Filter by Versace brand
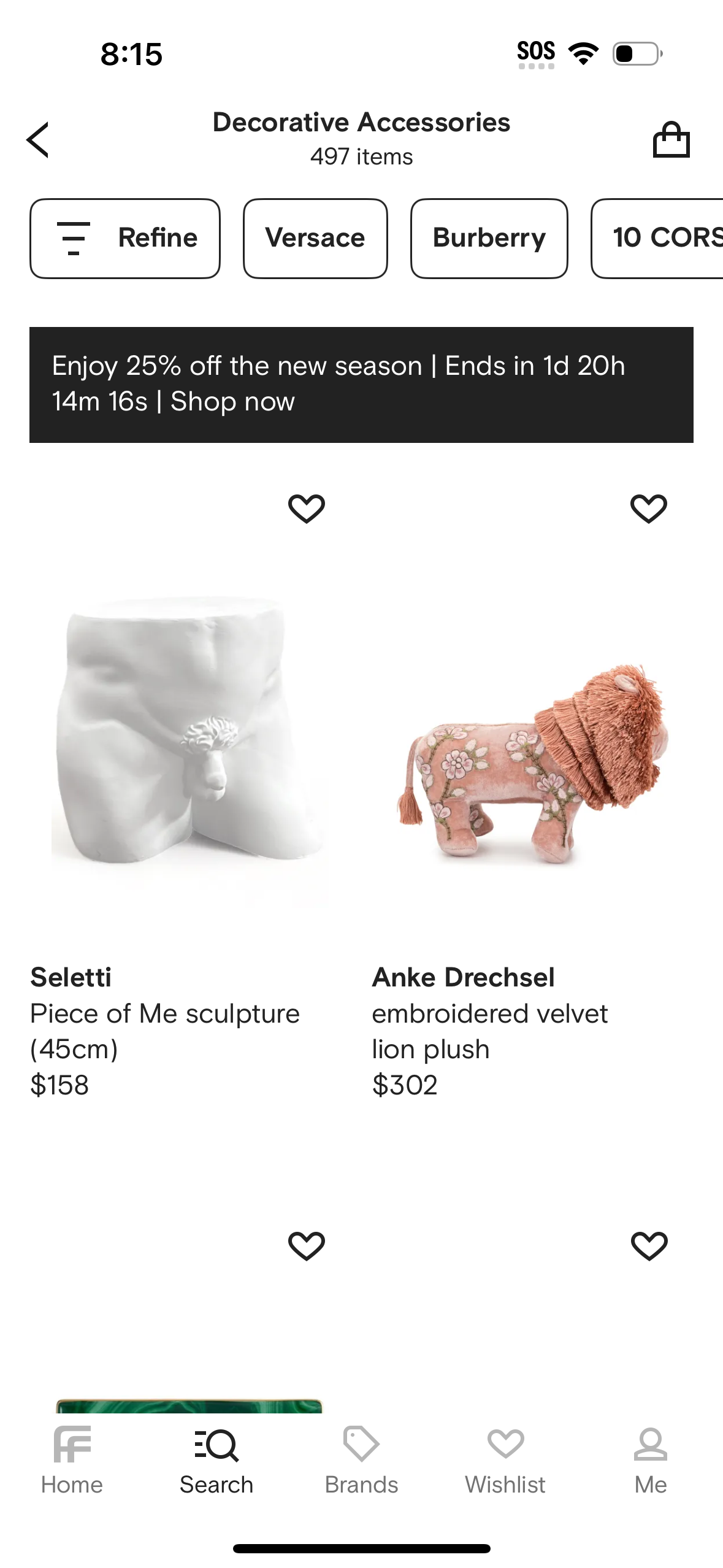The image size is (723, 1568). (315, 238)
